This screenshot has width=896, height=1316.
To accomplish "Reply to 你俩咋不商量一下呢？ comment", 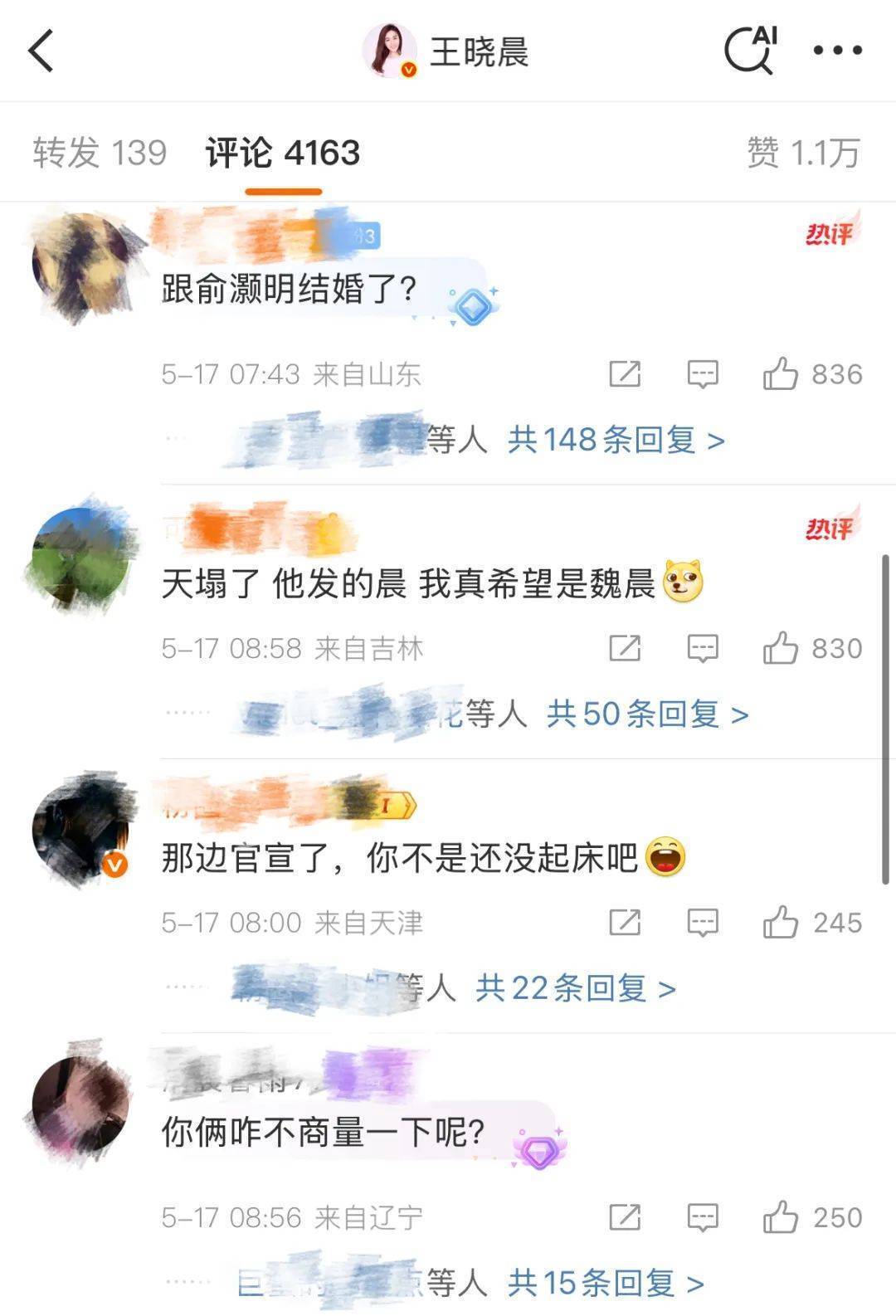I will coord(702,1218).
